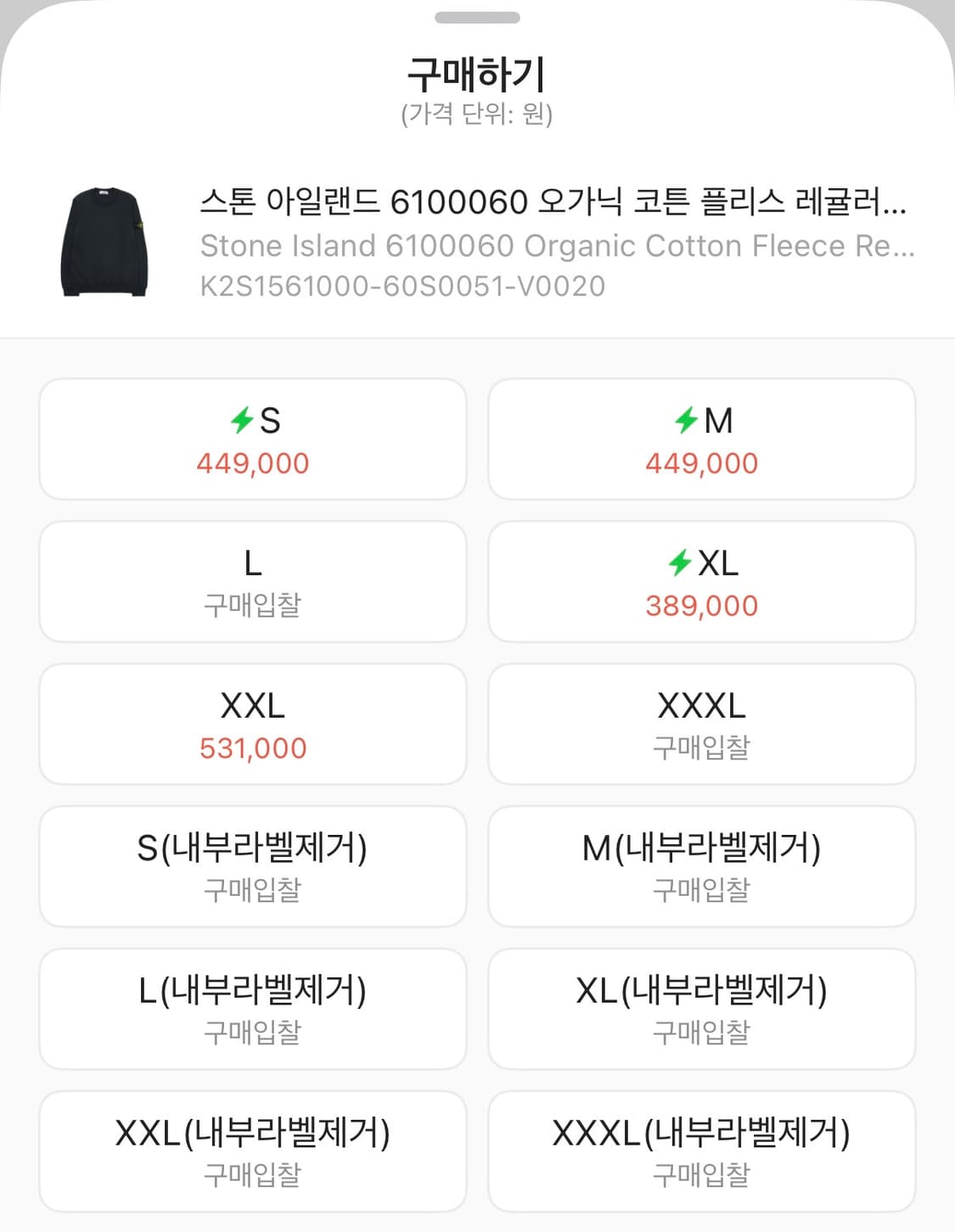Screen dimensions: 955x1232
Task: Select the L(내부라벨제거) option
Action: 252,1009
